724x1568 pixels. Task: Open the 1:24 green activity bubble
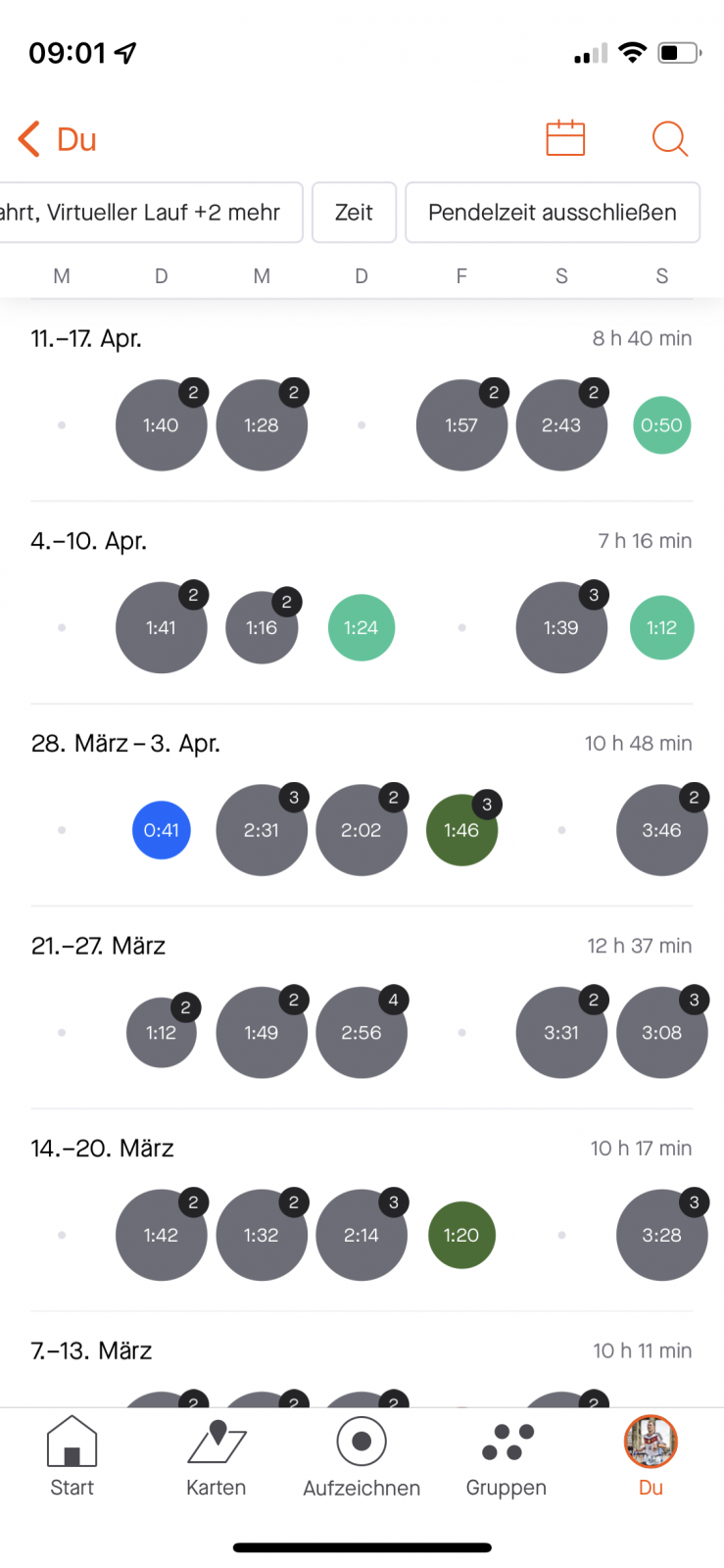point(361,628)
